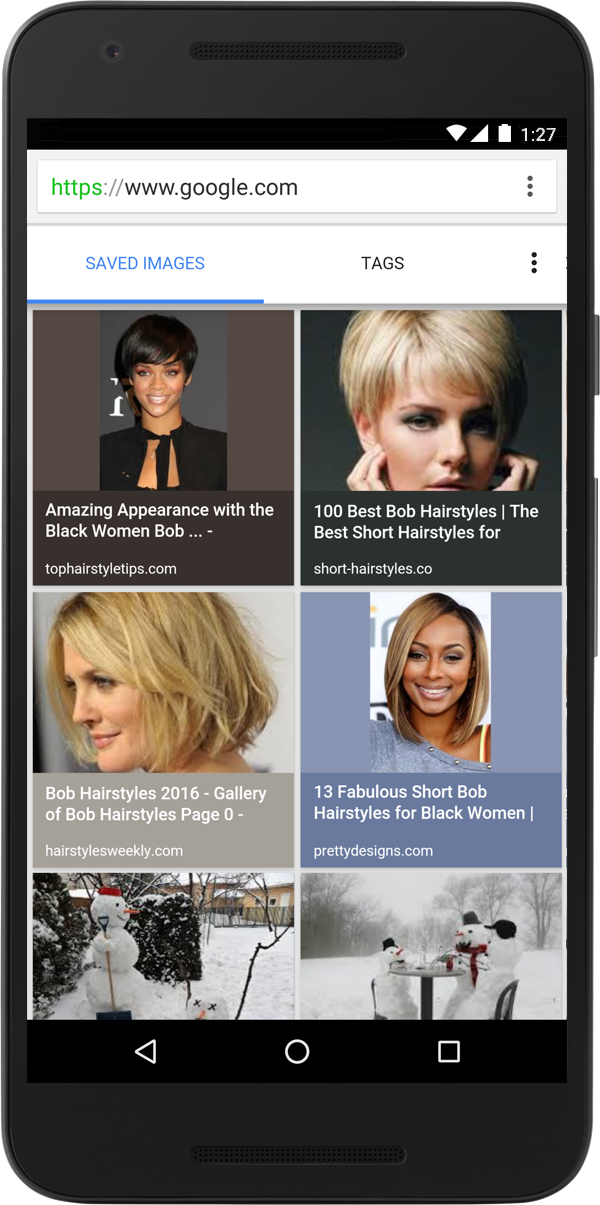Open the browser overflow menu
This screenshot has width=600, height=1205.
click(530, 187)
